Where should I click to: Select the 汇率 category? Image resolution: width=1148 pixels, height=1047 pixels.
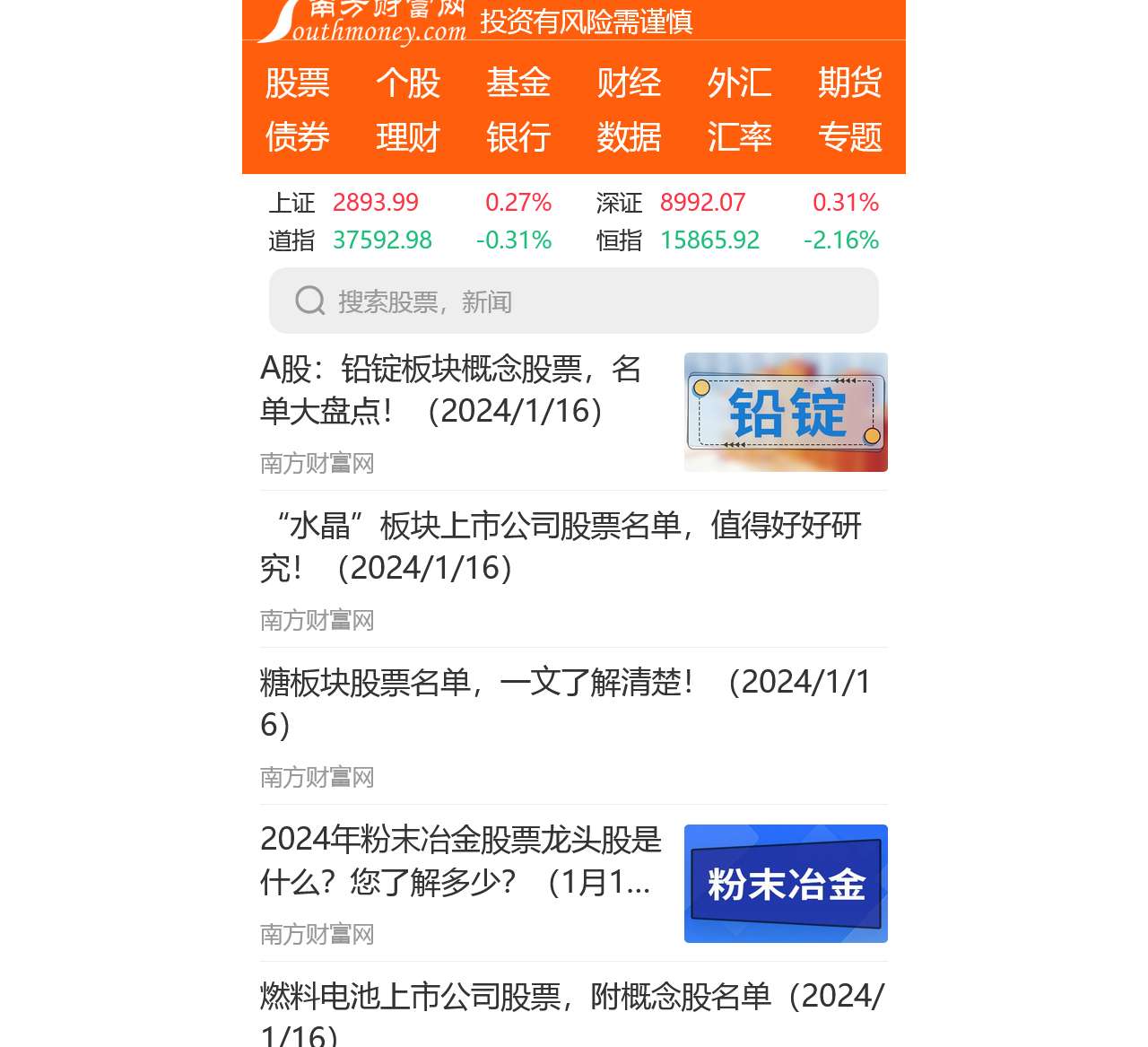coord(739,137)
